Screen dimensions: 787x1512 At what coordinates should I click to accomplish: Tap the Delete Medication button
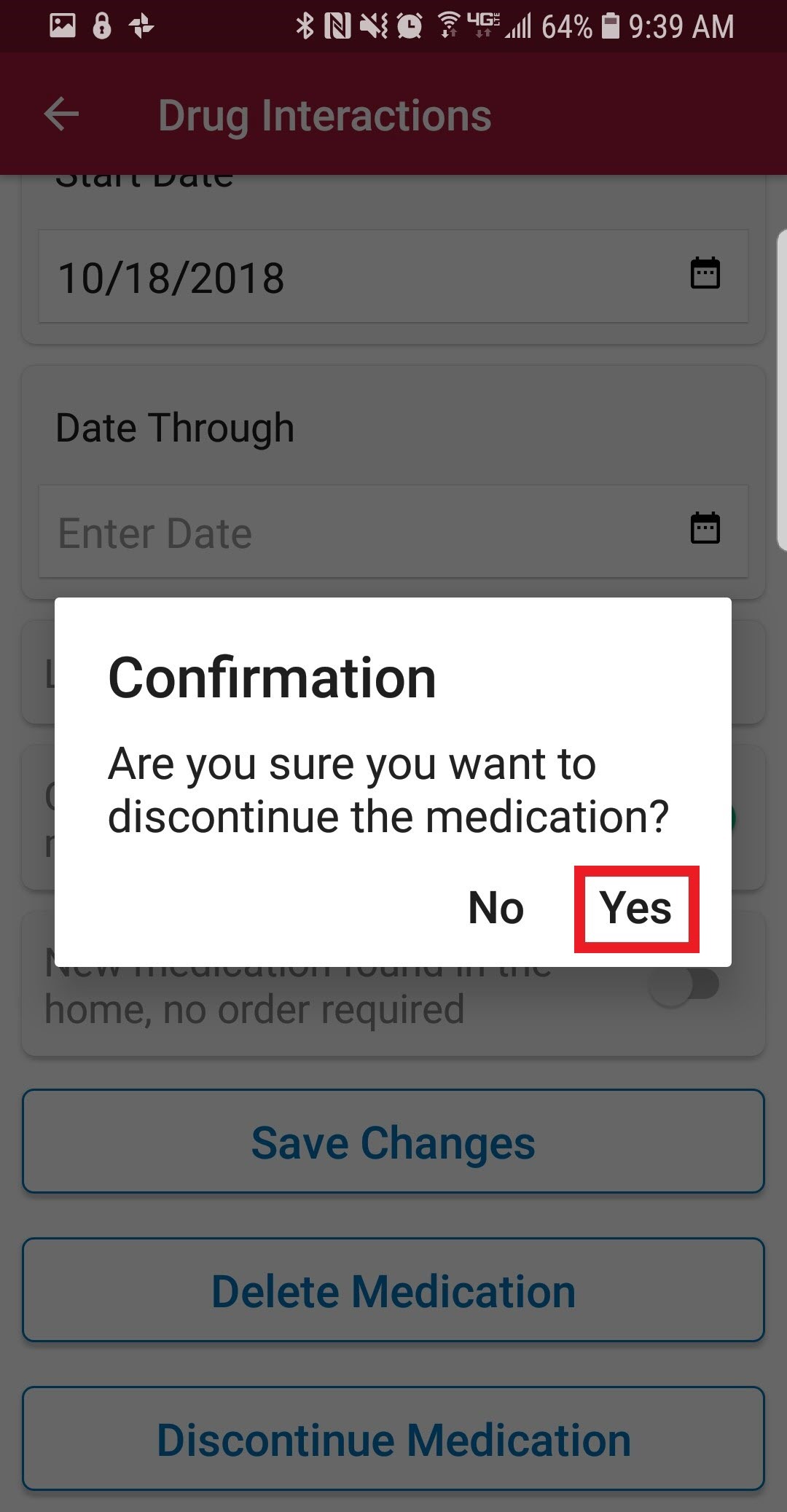click(393, 1290)
